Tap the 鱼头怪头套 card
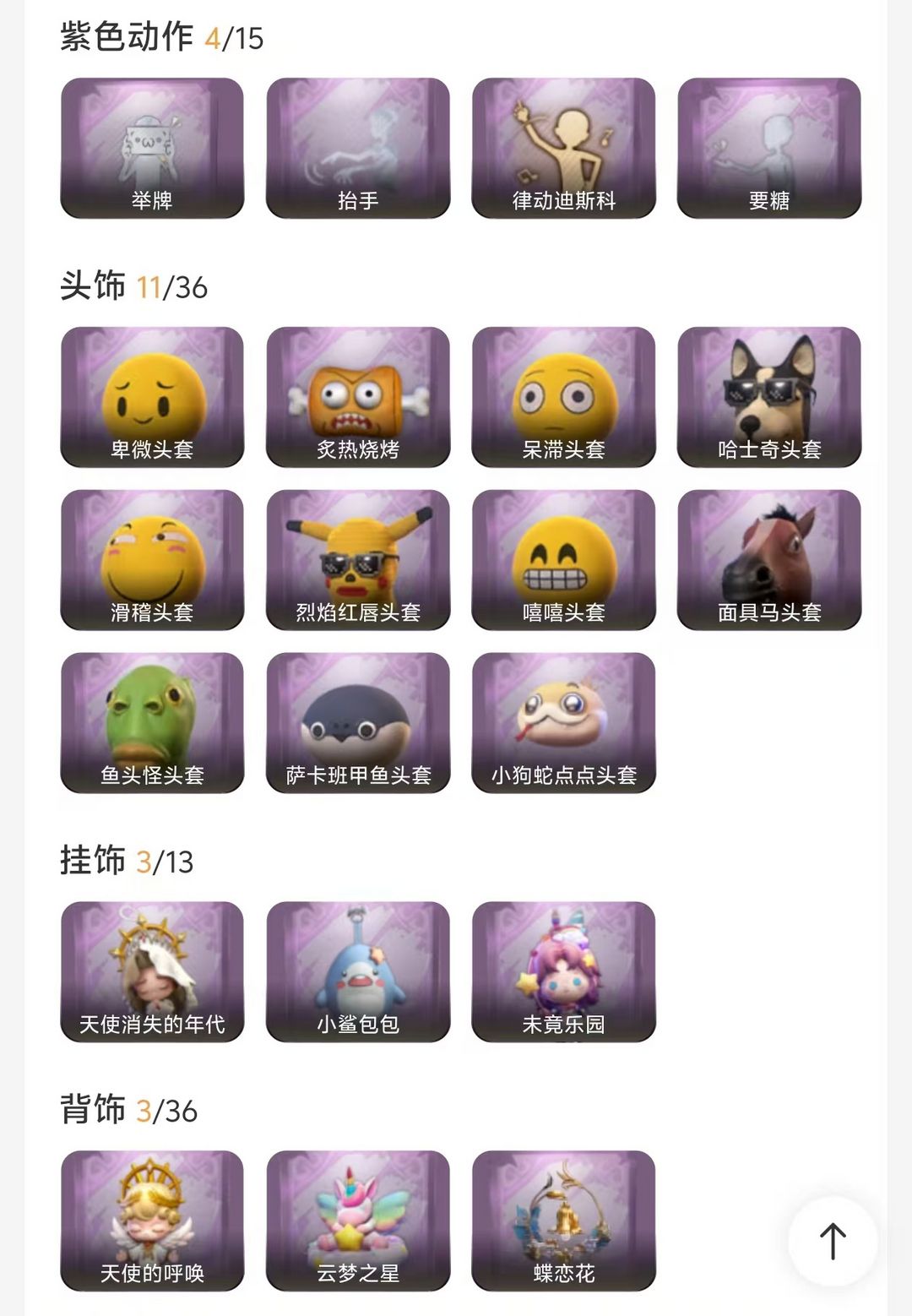The image size is (912, 1316). (x=152, y=723)
